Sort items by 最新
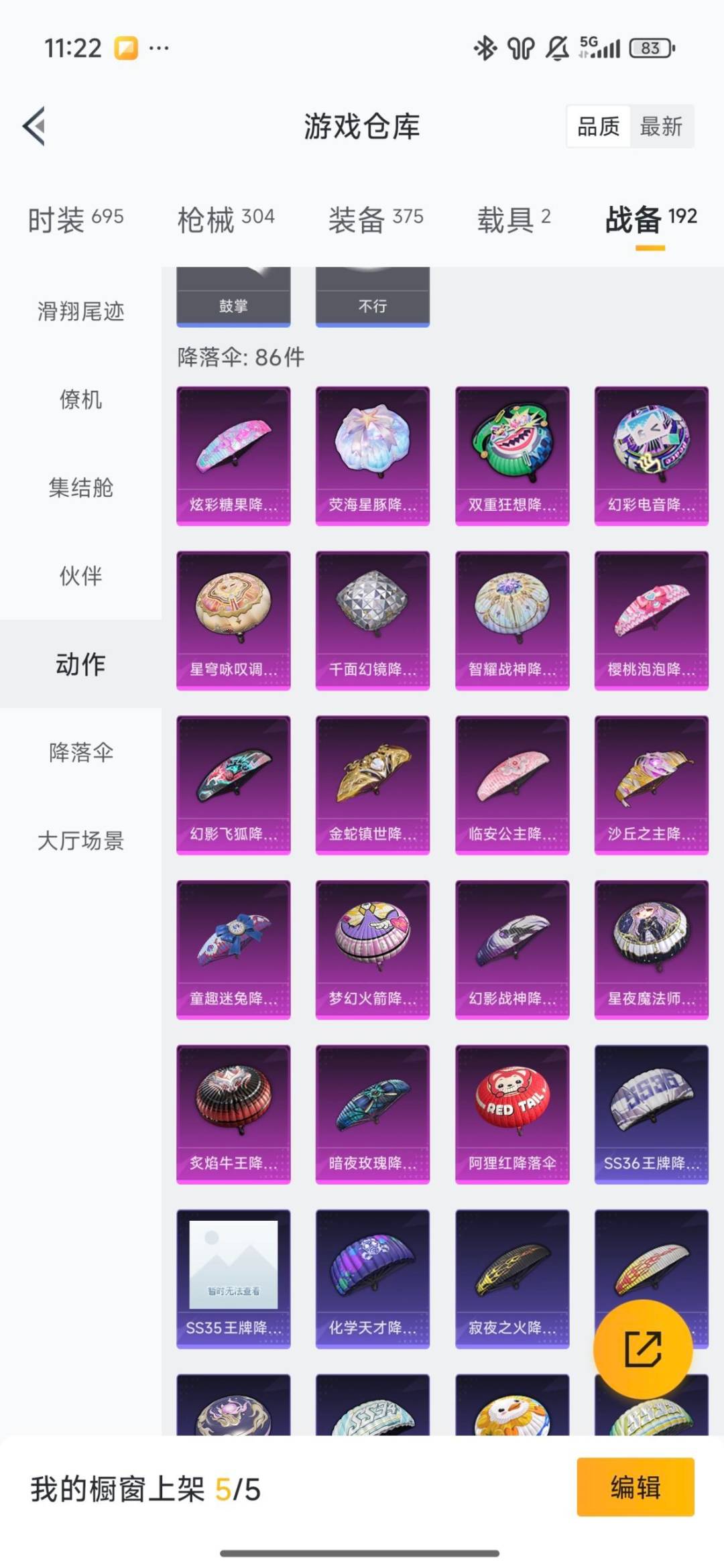 pos(661,126)
